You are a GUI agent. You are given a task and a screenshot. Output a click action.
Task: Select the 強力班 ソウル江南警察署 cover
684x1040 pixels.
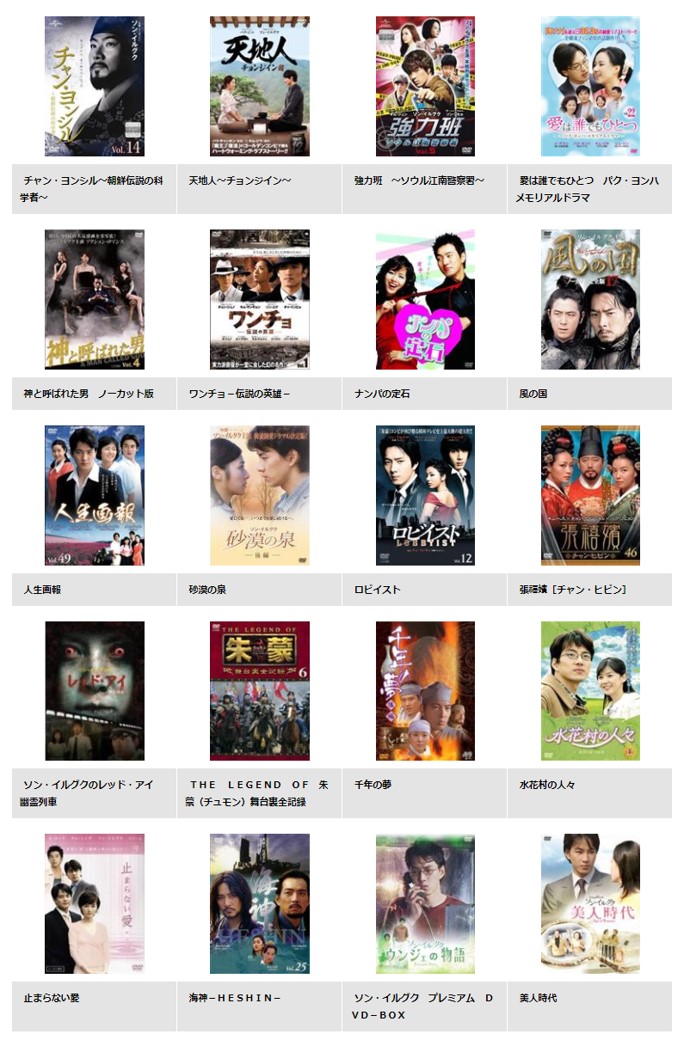[425, 86]
